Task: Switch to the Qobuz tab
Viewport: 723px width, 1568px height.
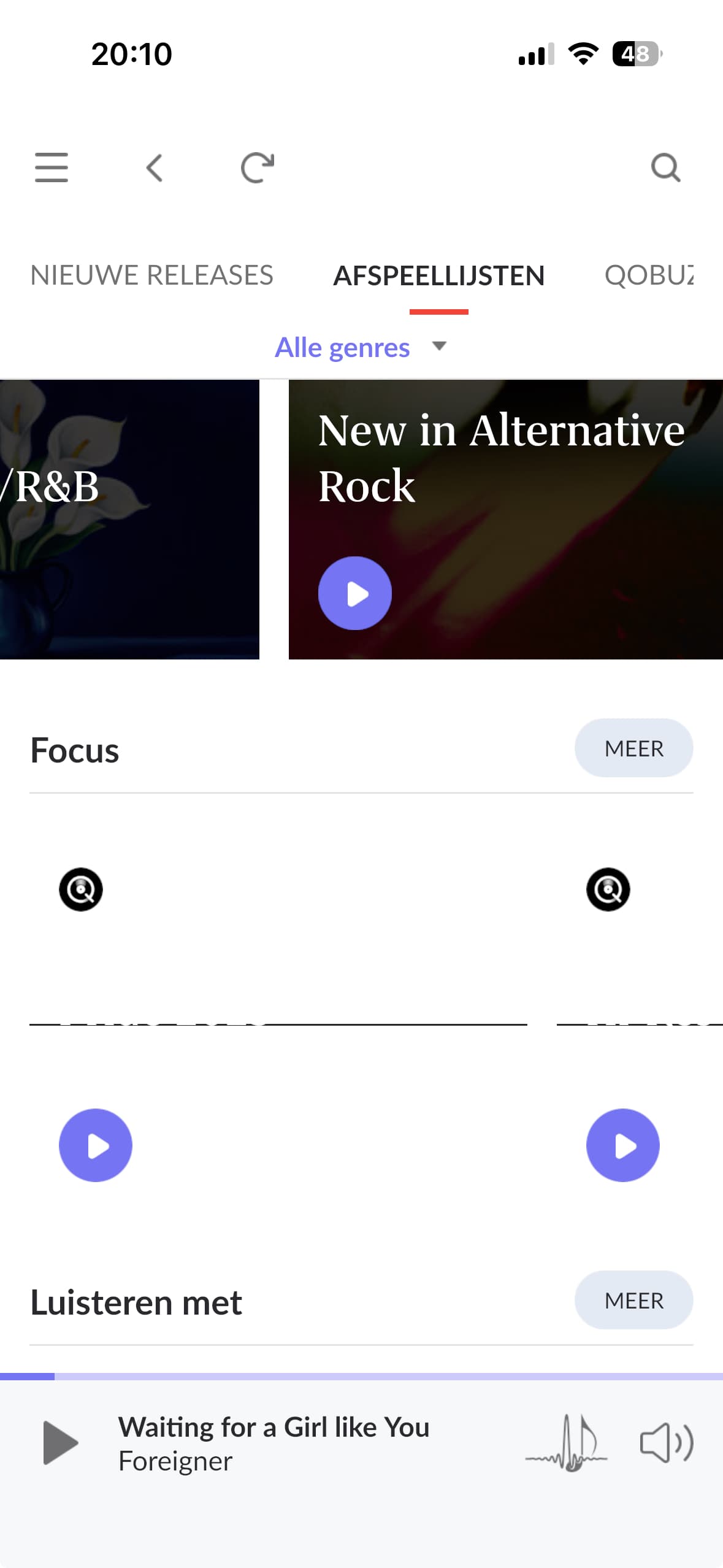Action: point(649,275)
